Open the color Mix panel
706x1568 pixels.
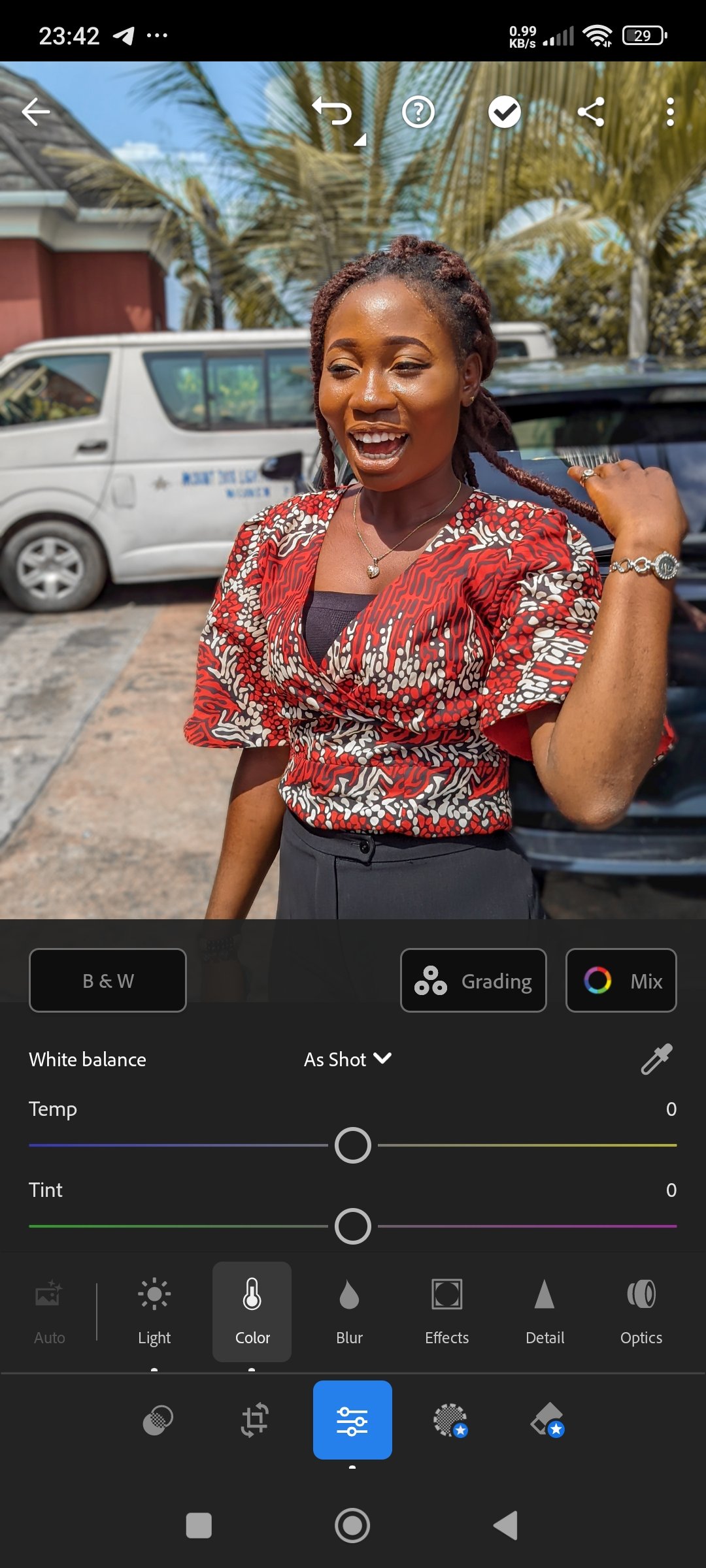click(621, 980)
